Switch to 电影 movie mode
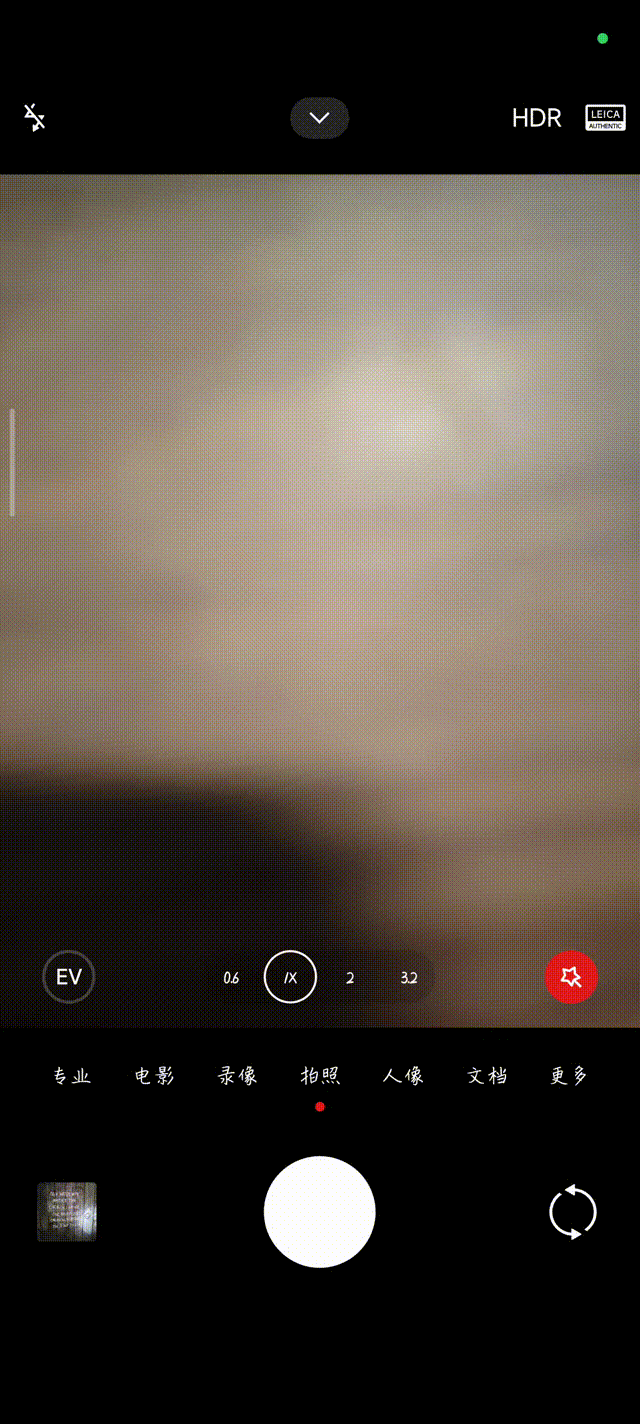The image size is (640, 1424). click(155, 1076)
